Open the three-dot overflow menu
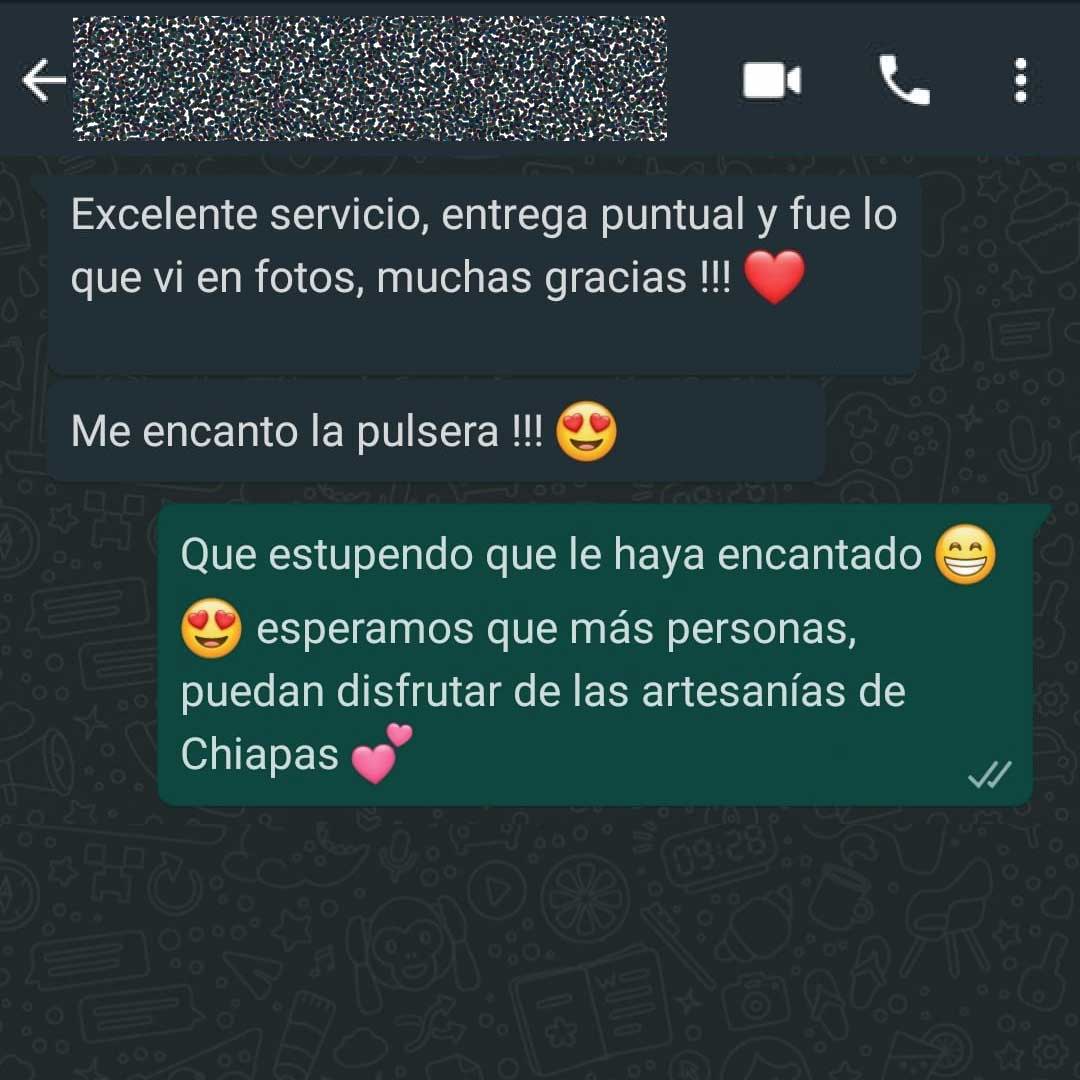 (1020, 81)
